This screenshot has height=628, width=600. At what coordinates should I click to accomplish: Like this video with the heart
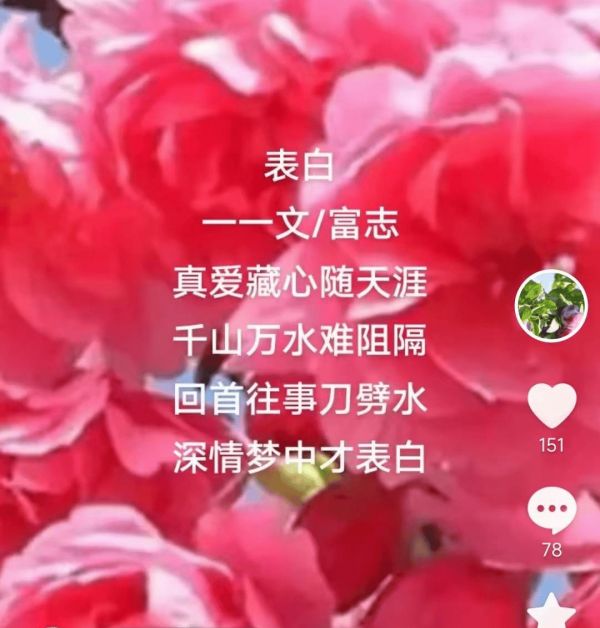click(x=551, y=405)
